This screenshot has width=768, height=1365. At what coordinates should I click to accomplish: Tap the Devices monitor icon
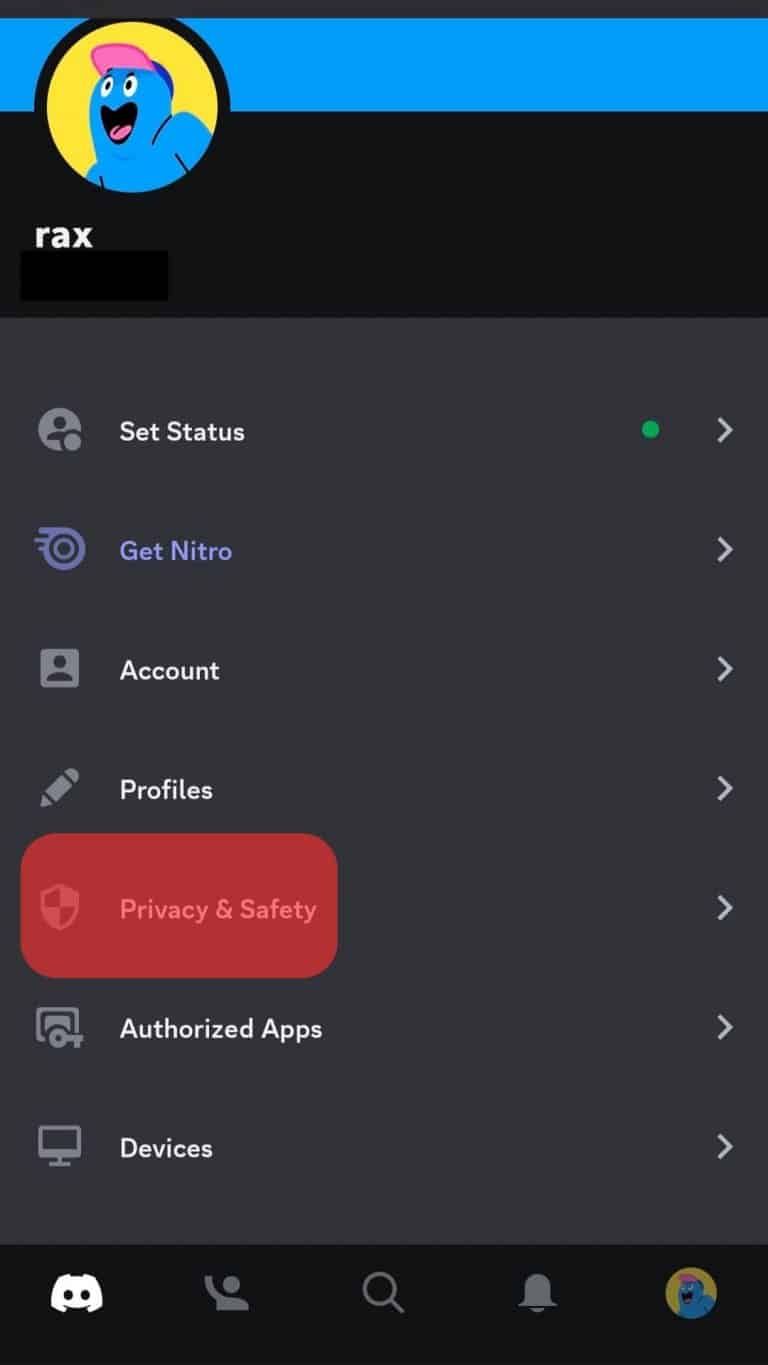pos(60,1147)
